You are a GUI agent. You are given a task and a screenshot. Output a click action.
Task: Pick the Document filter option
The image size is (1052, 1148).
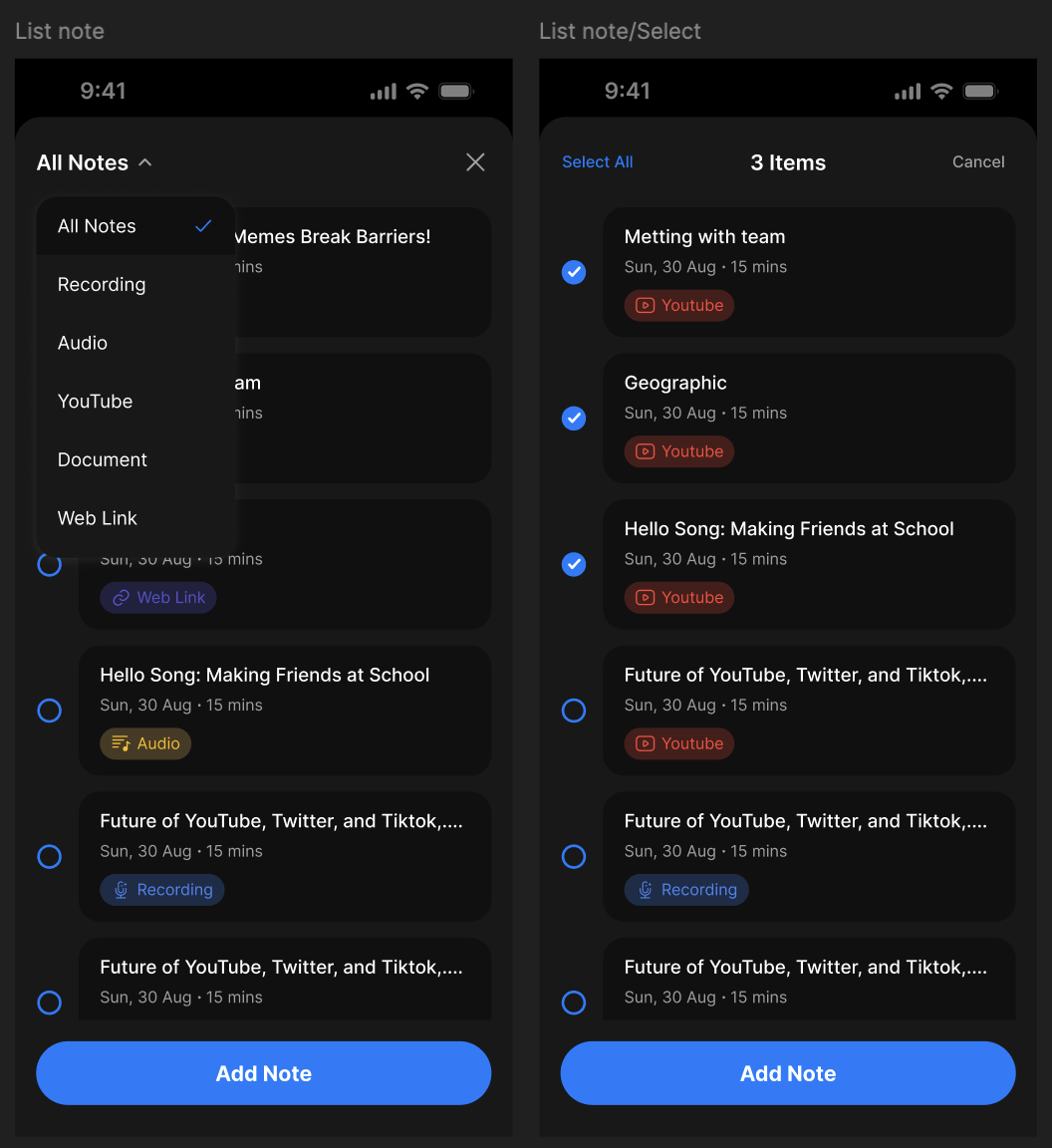(103, 459)
